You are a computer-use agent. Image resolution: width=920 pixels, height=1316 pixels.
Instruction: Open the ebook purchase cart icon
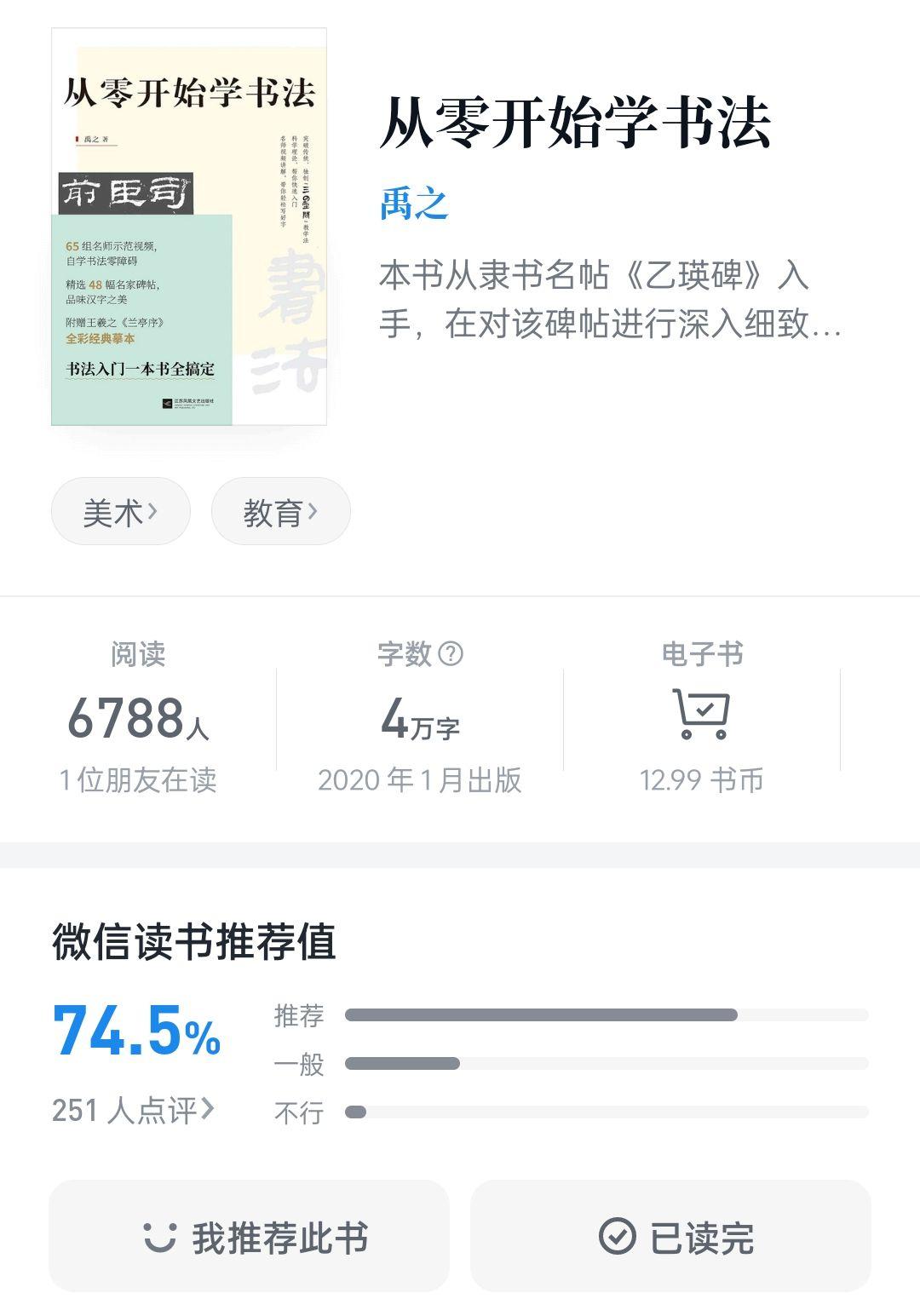pos(700,717)
